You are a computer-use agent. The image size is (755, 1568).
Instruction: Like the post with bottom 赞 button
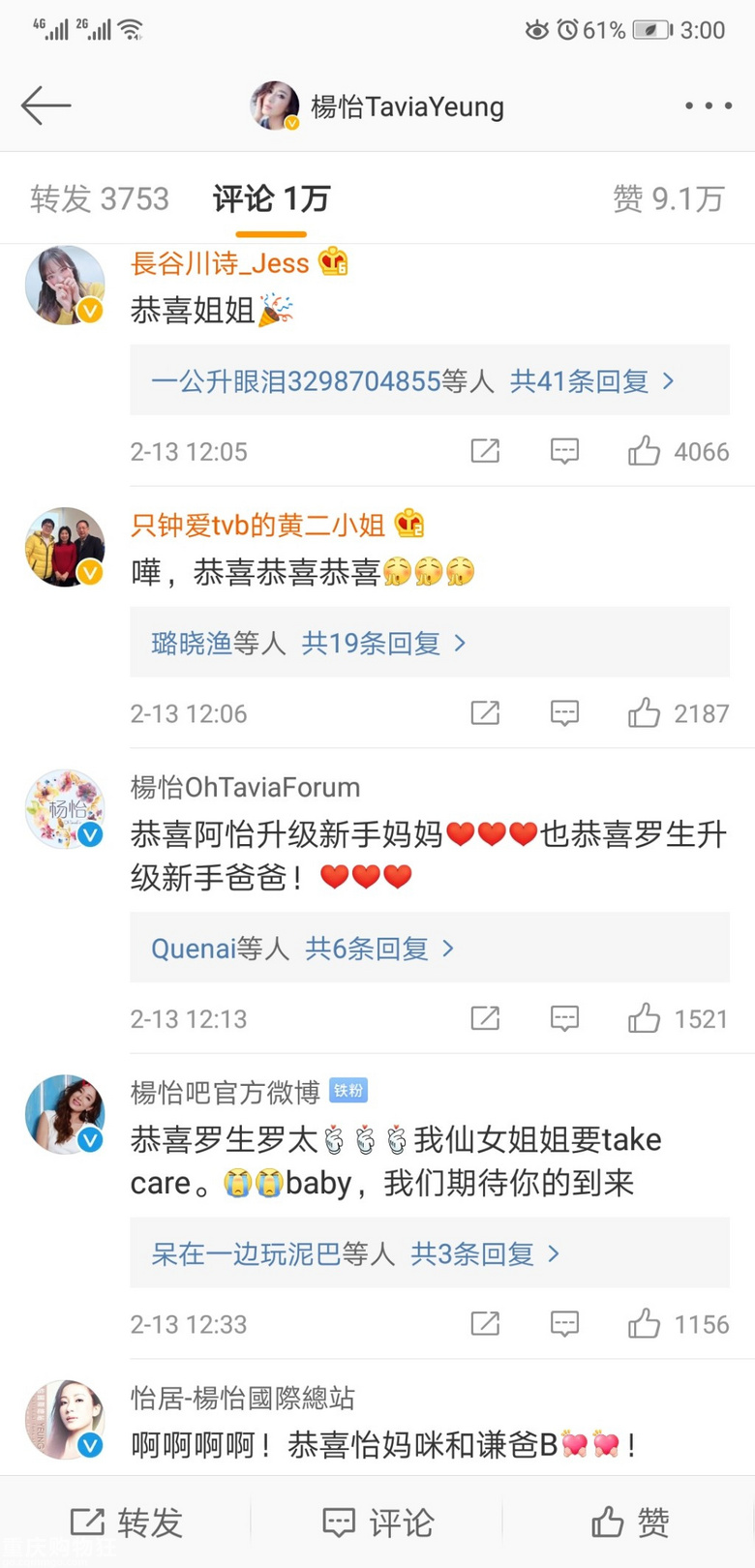click(x=629, y=1523)
